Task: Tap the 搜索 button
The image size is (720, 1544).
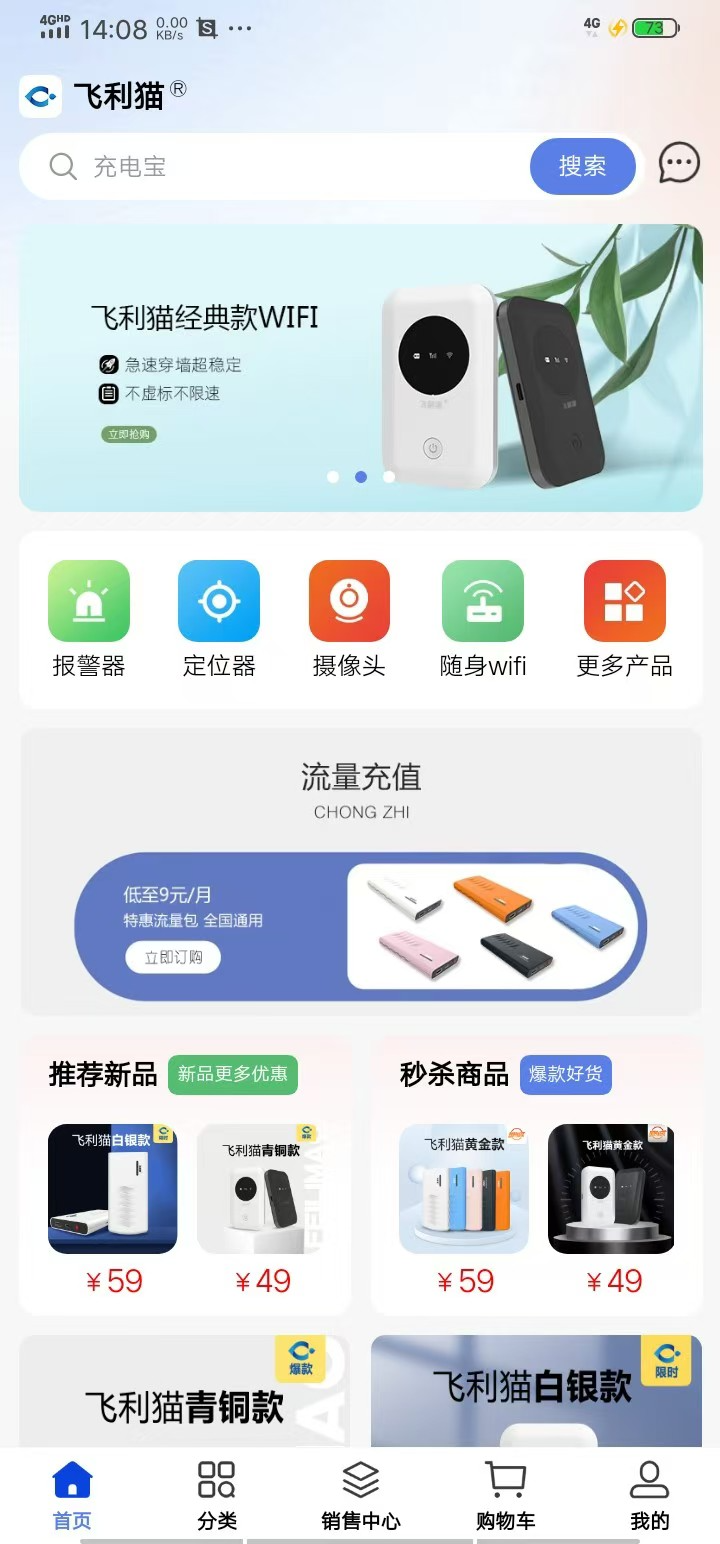Action: 582,166
